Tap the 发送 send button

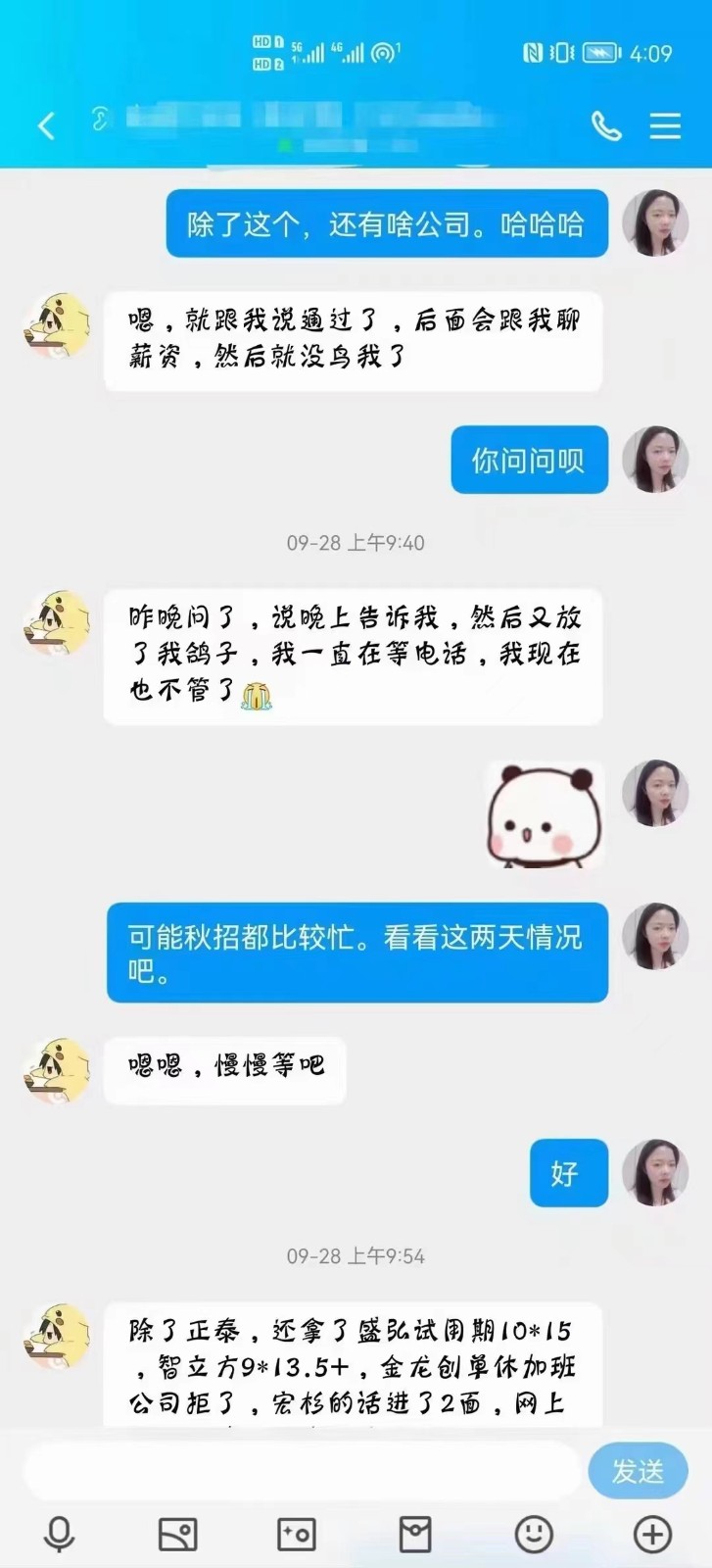pyautogui.click(x=638, y=1470)
